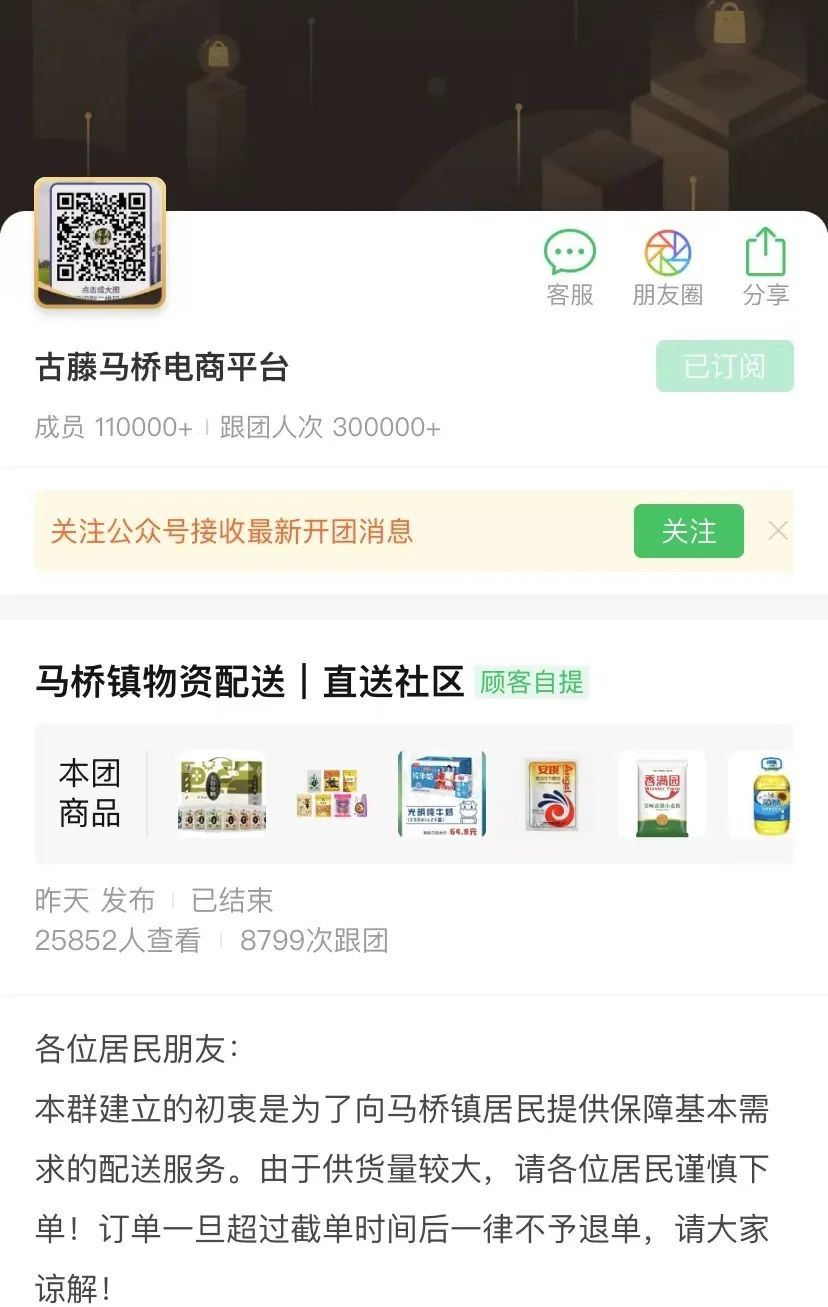Dismiss the 关注公众号 banner
828x1307 pixels.
(x=778, y=531)
